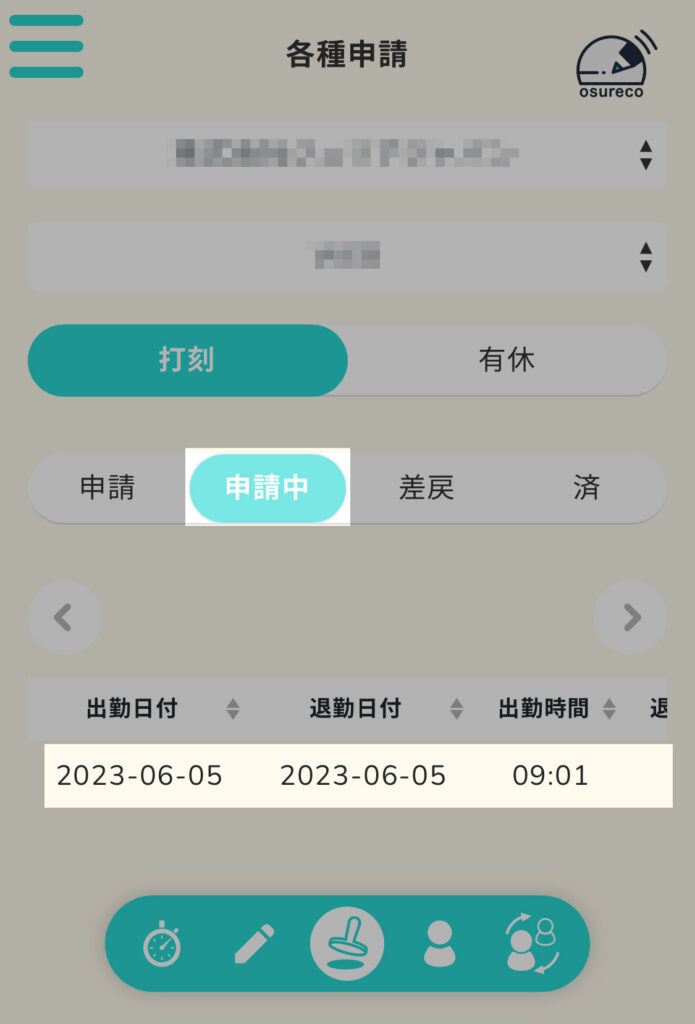695x1024 pixels.
Task: Switch to the 打刻 tab
Action: pyautogui.click(x=188, y=360)
